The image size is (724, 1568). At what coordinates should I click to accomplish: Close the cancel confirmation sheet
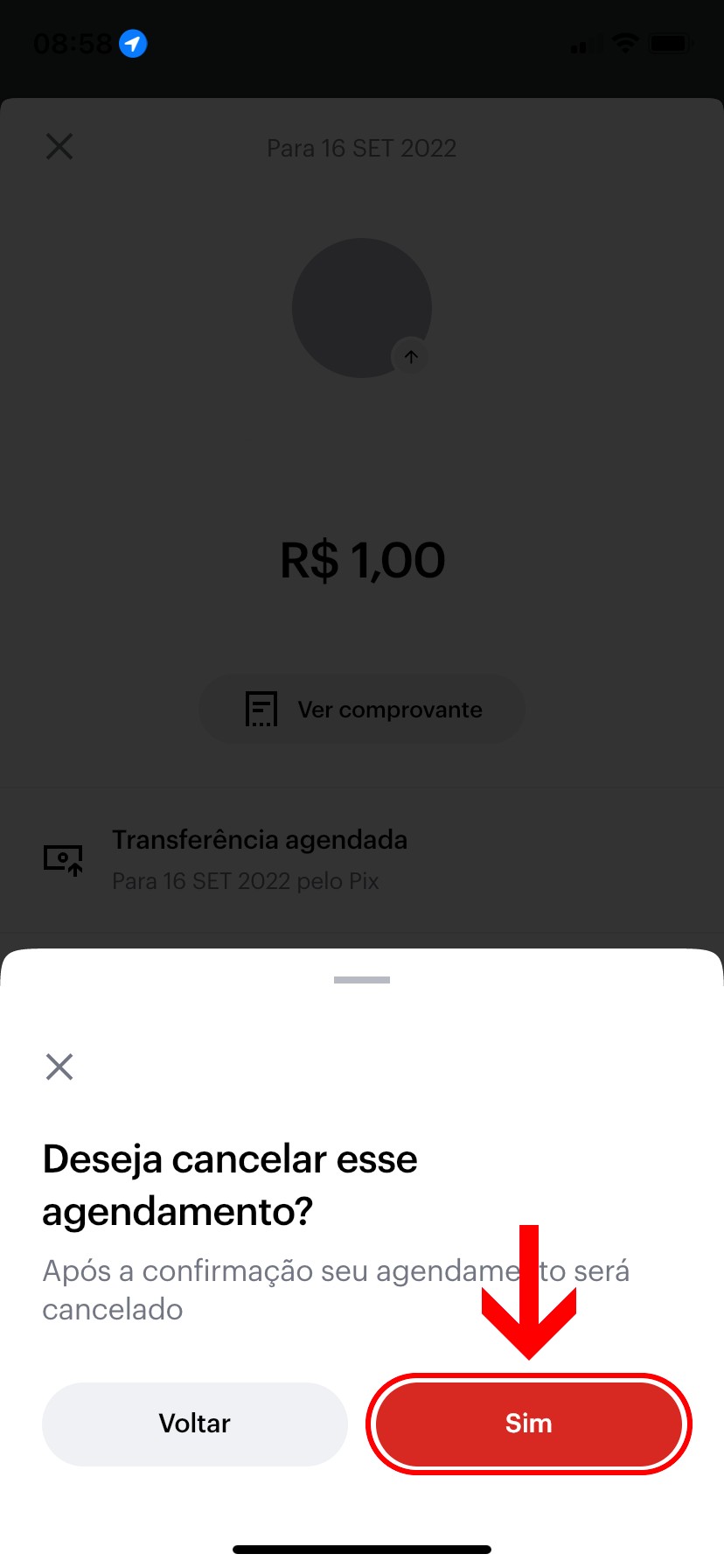(59, 1067)
